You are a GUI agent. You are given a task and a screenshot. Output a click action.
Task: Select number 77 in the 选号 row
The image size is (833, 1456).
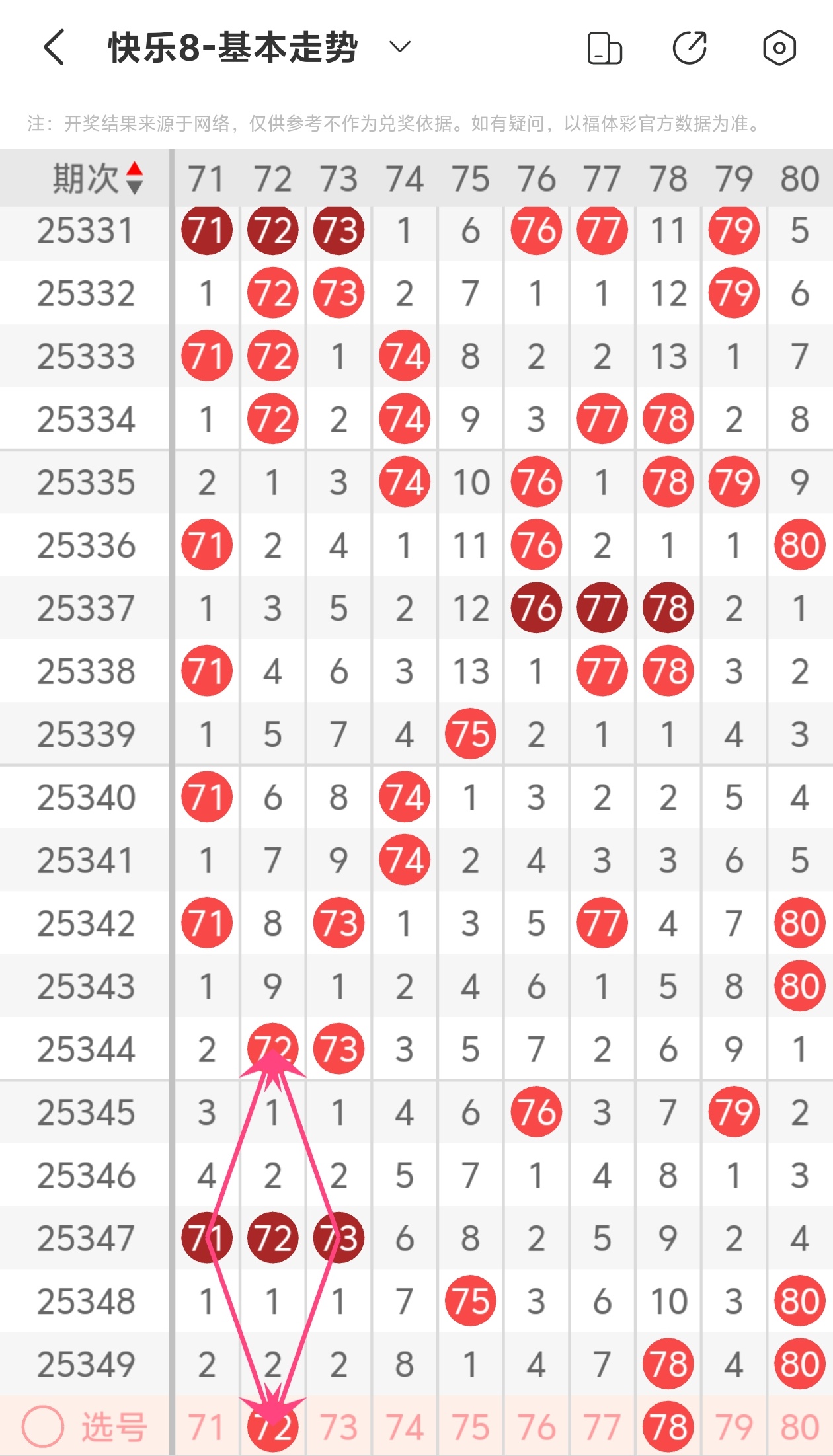coord(602,1427)
